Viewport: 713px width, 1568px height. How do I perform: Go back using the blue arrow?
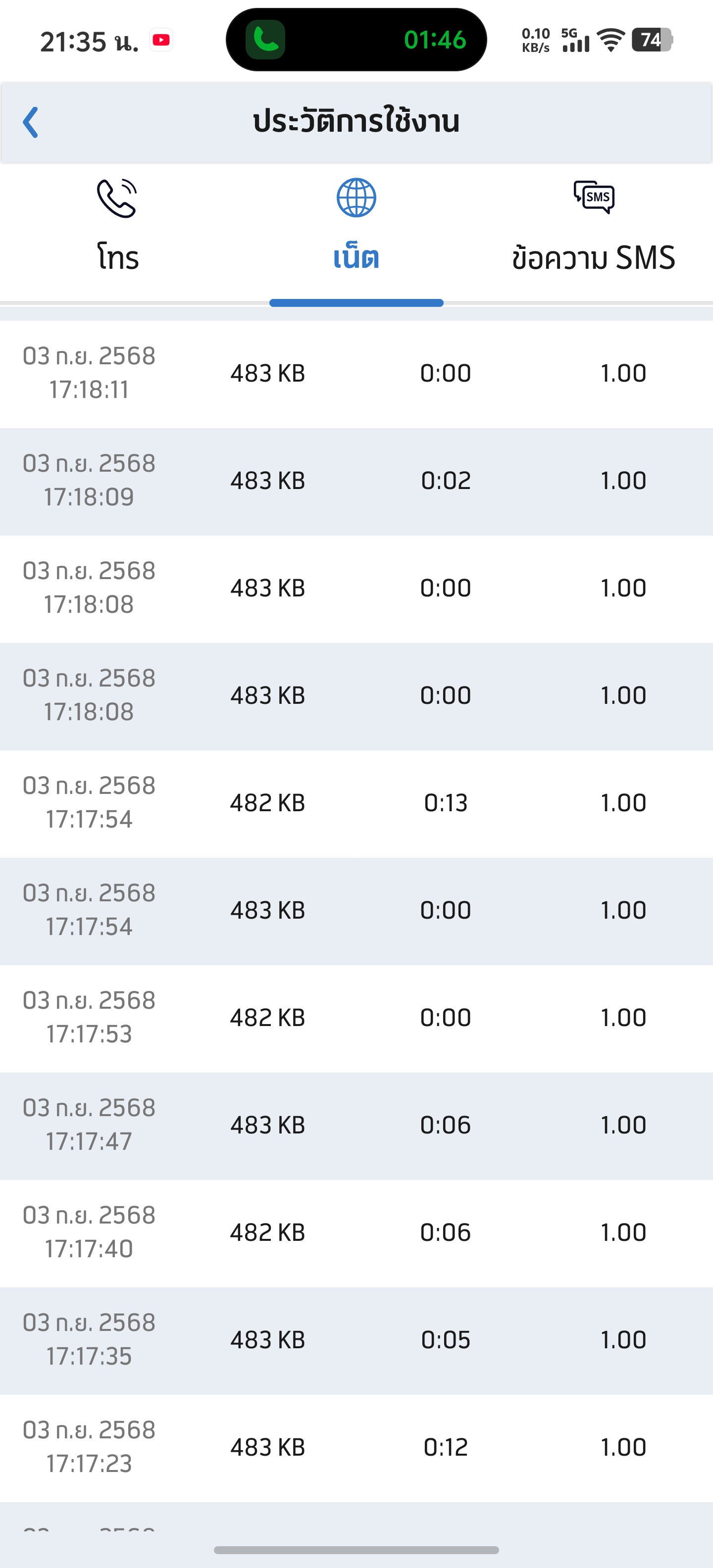tap(31, 122)
